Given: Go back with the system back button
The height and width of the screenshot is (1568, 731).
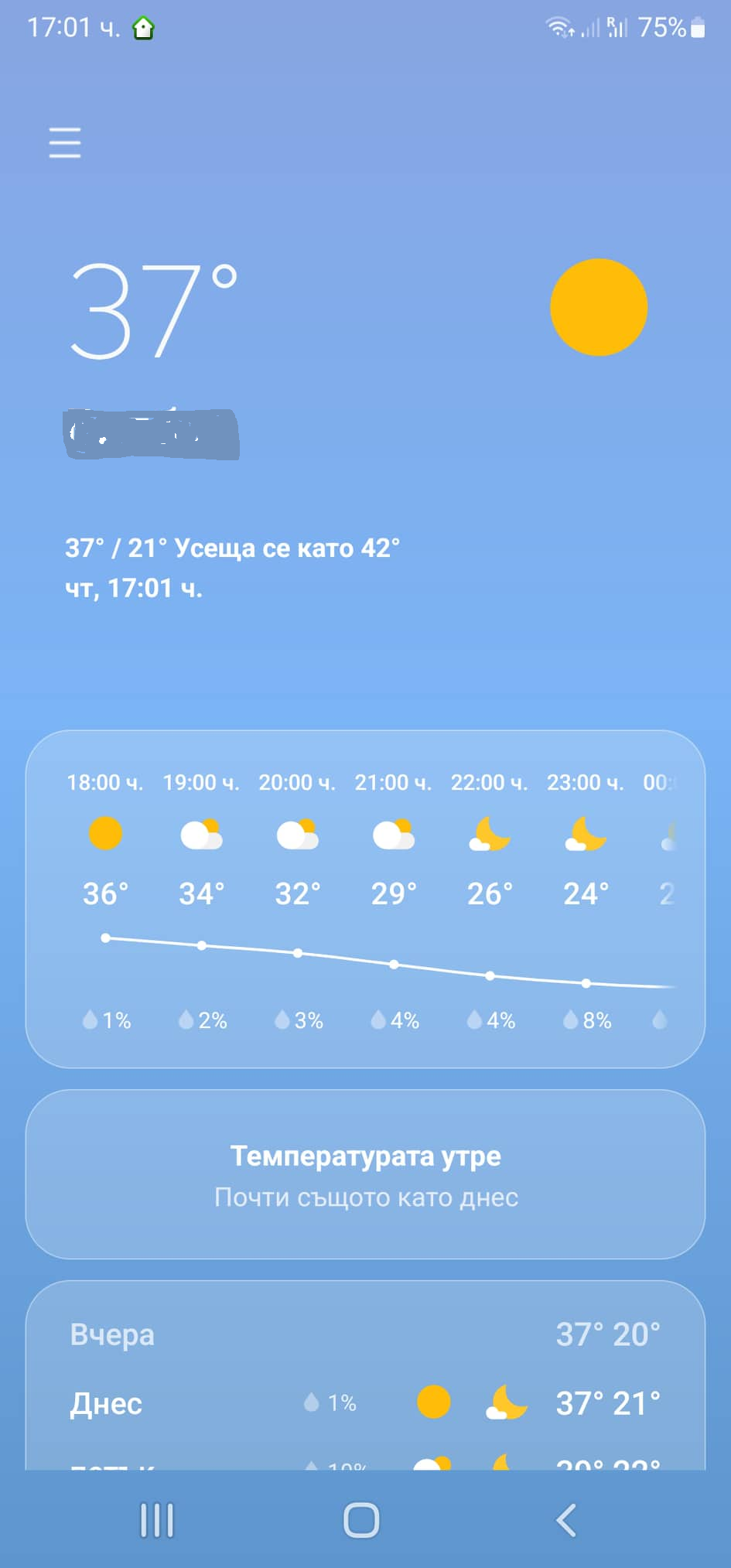Looking at the screenshot, I should click(566, 1520).
